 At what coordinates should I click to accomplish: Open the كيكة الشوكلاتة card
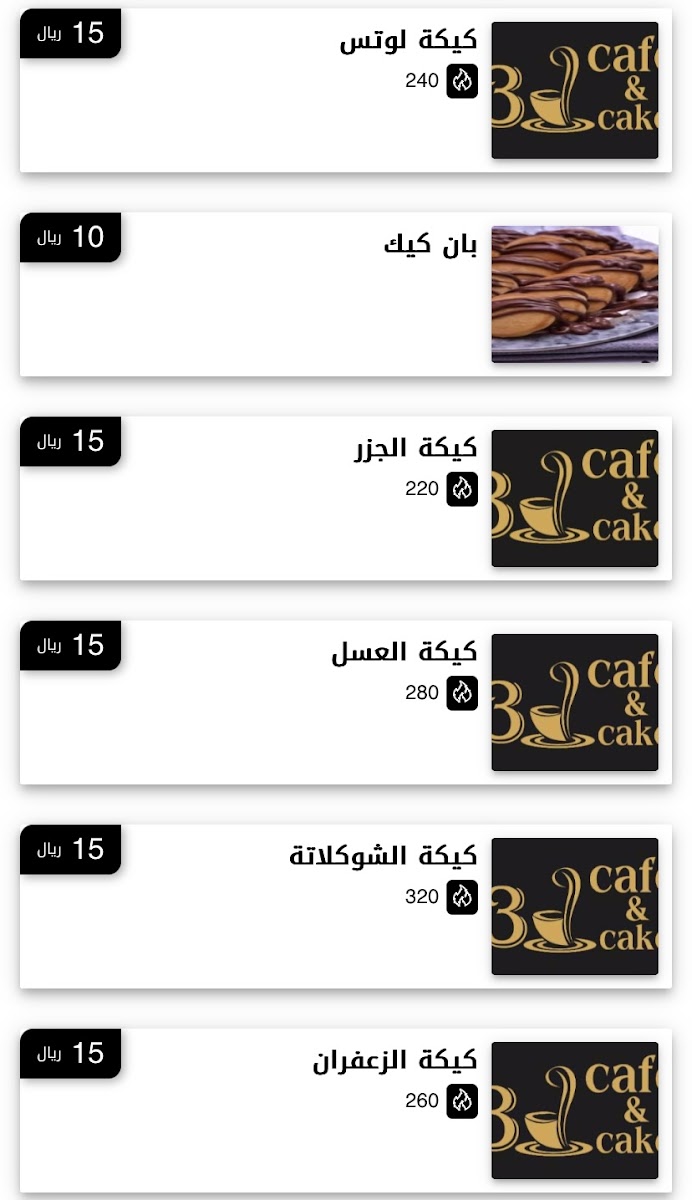346,906
